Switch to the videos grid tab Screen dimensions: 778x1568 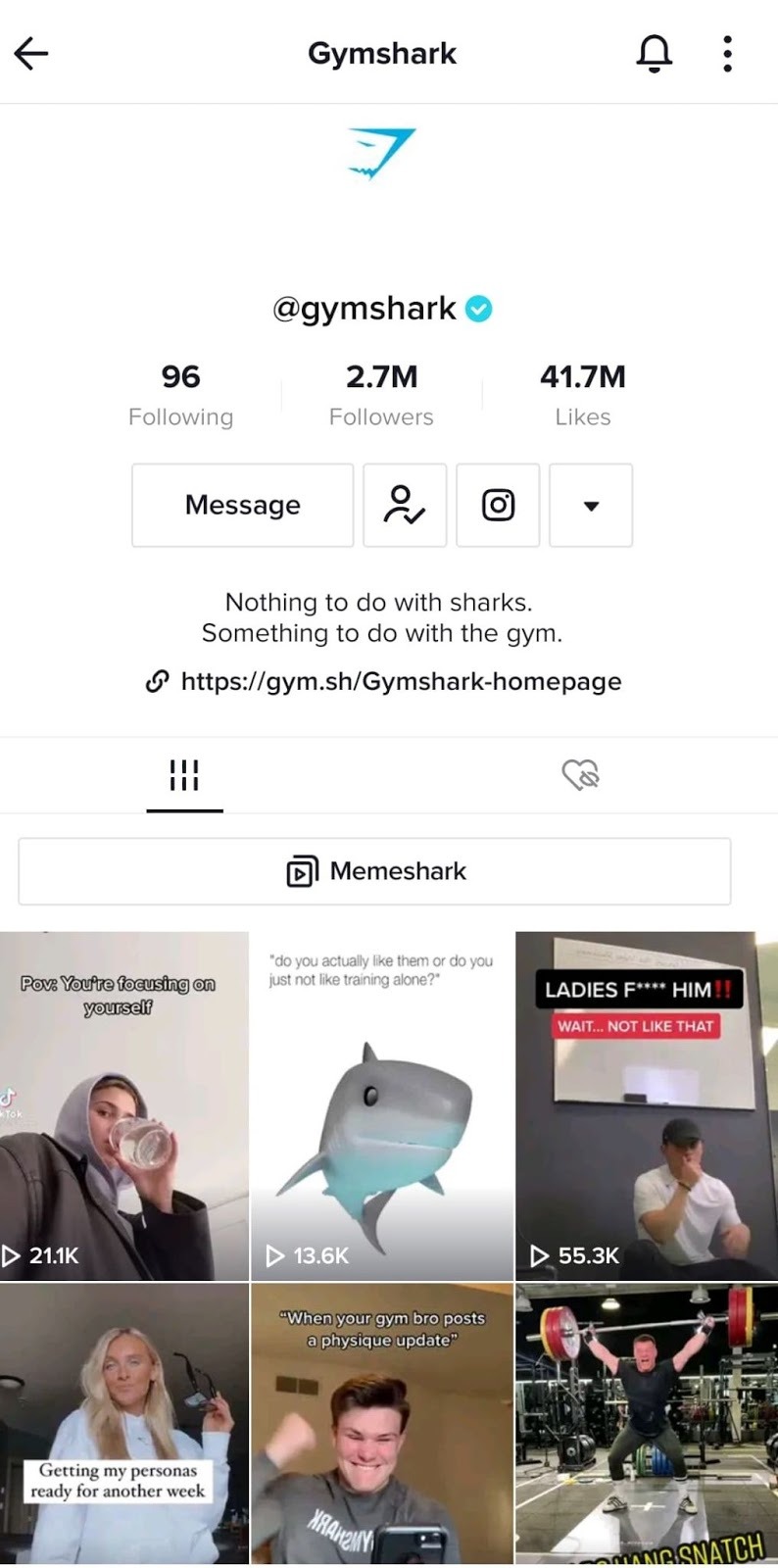click(184, 775)
